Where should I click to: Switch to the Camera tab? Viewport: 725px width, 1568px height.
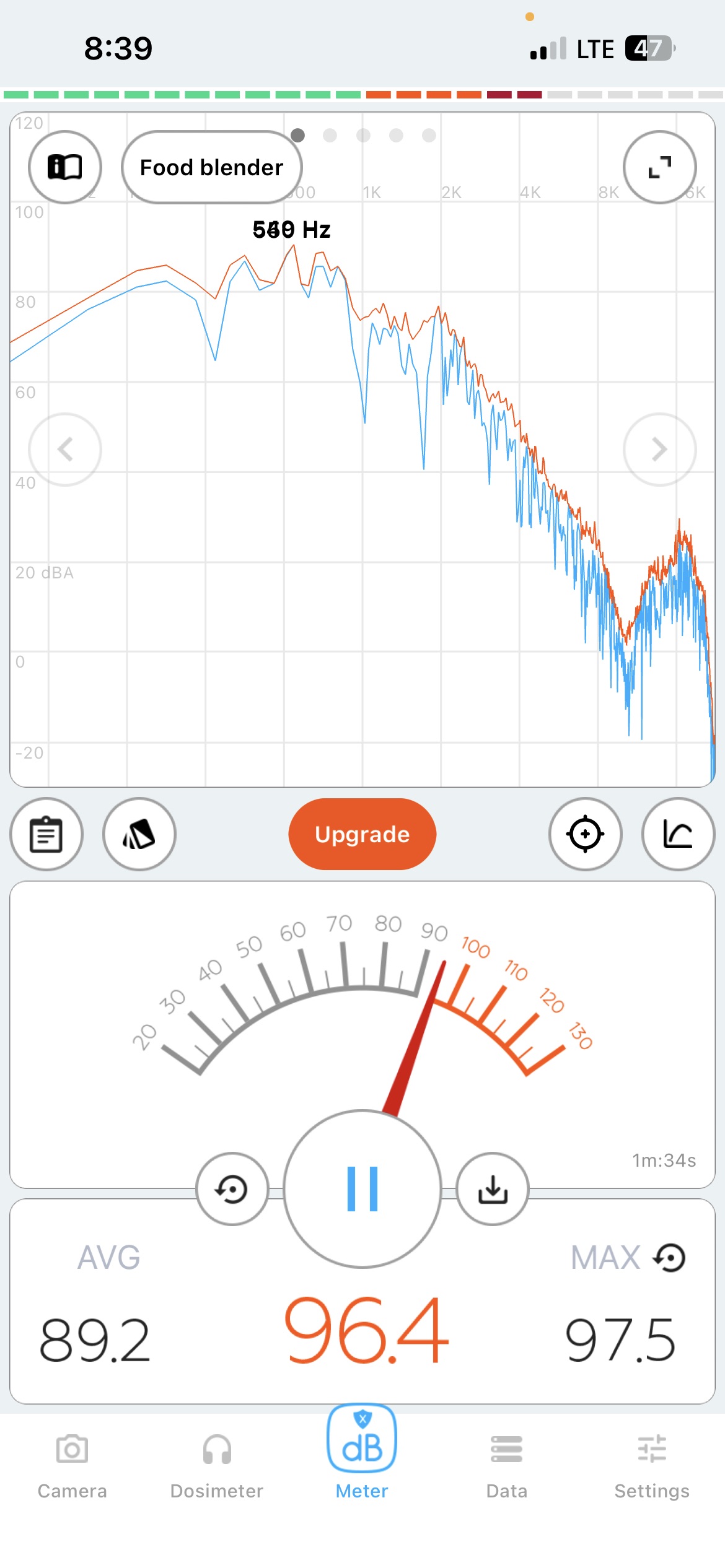[x=72, y=1464]
